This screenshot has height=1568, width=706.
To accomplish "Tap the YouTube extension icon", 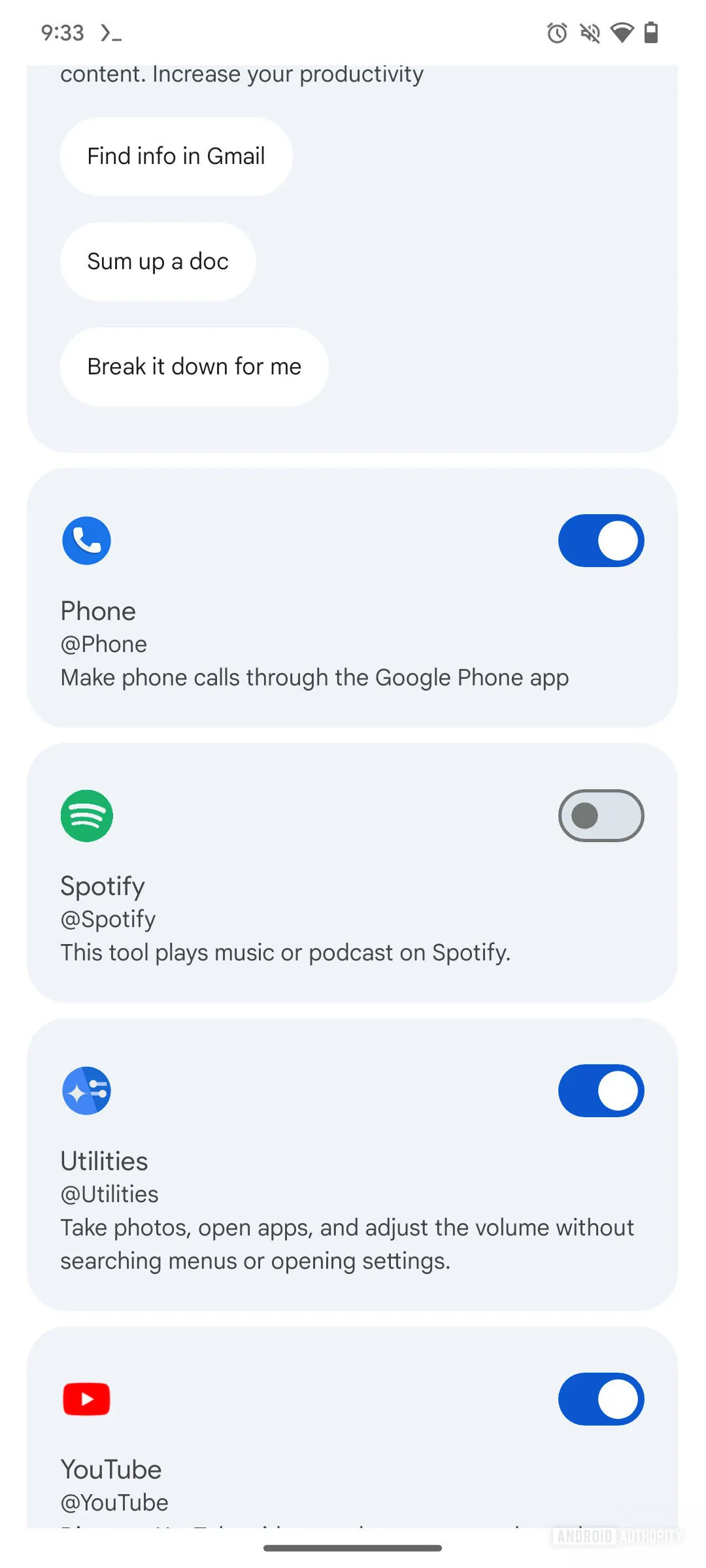I will (86, 1399).
